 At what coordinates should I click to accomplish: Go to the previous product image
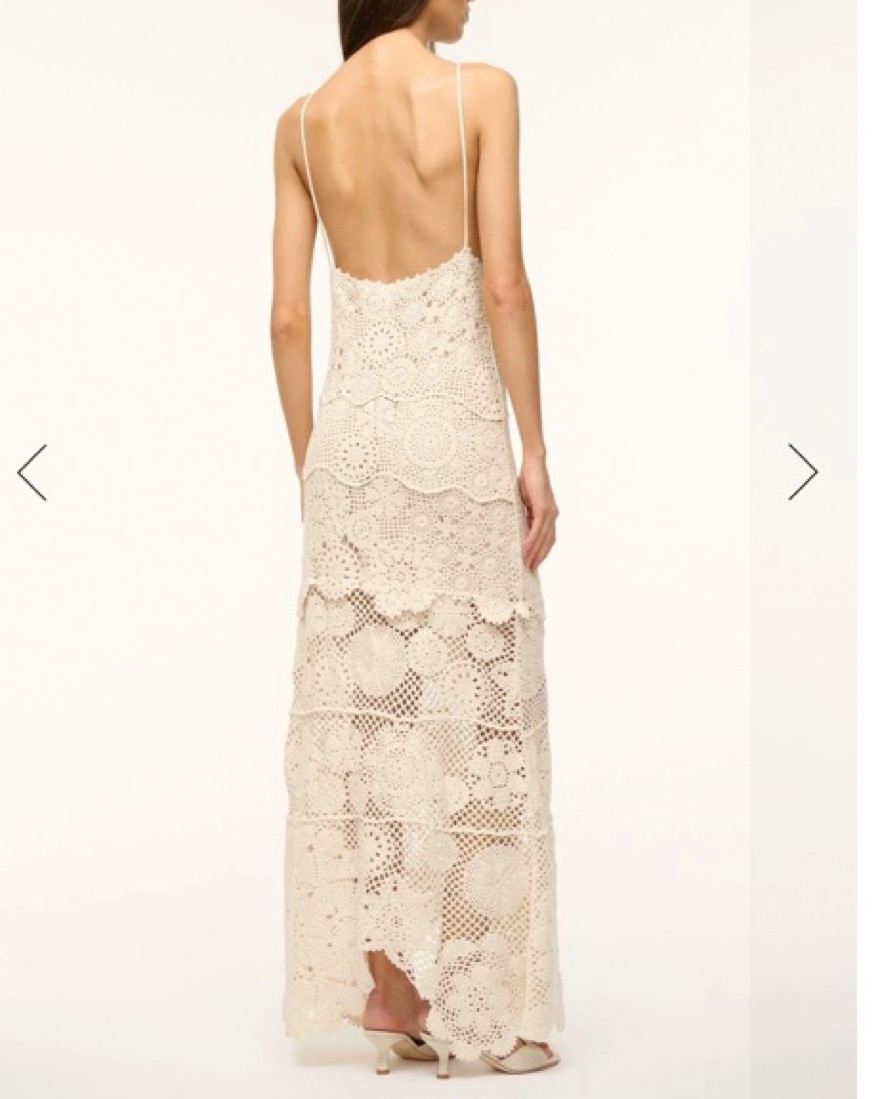coord(32,472)
